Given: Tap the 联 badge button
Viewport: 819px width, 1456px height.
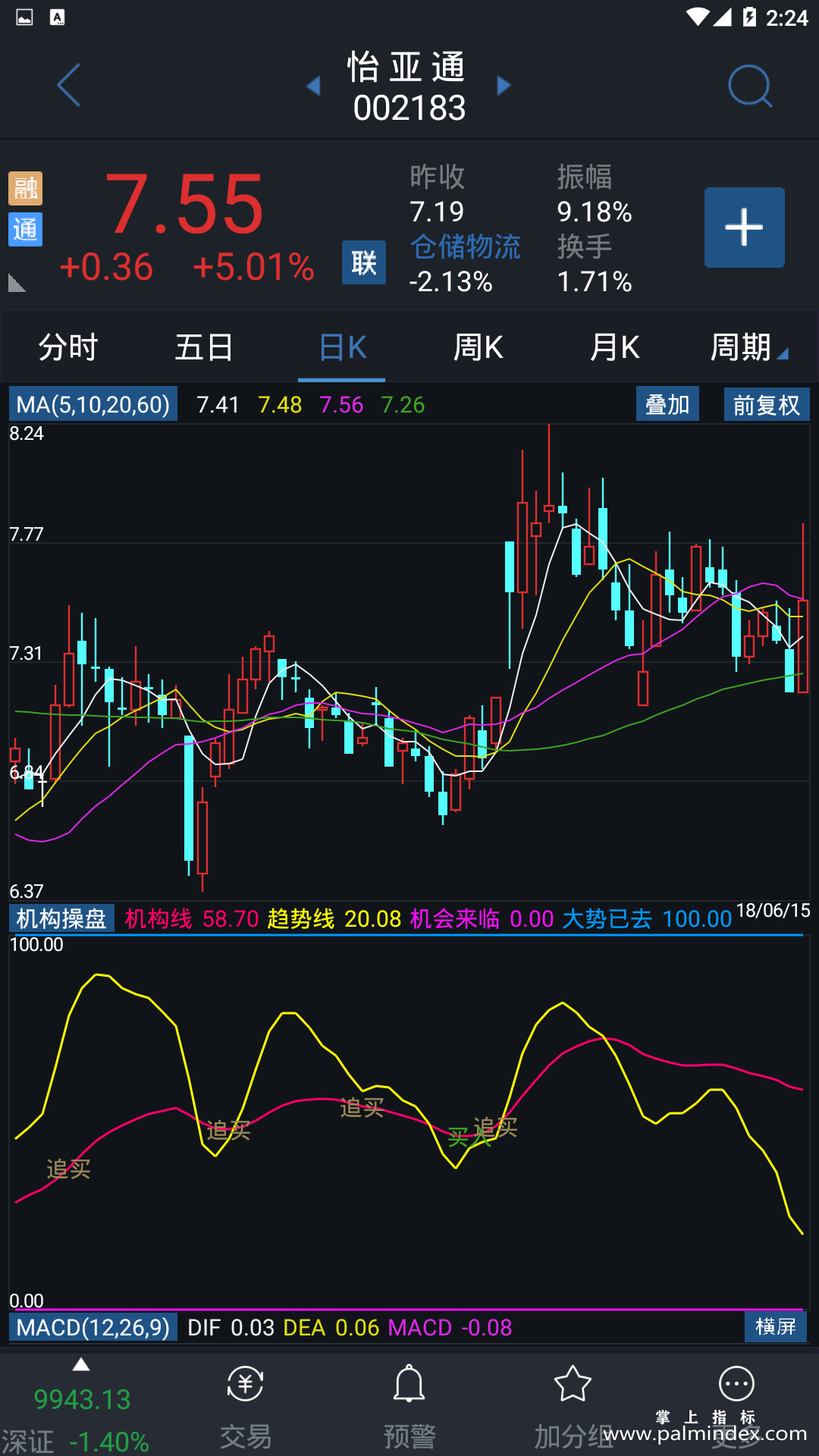Looking at the screenshot, I should tap(363, 262).
